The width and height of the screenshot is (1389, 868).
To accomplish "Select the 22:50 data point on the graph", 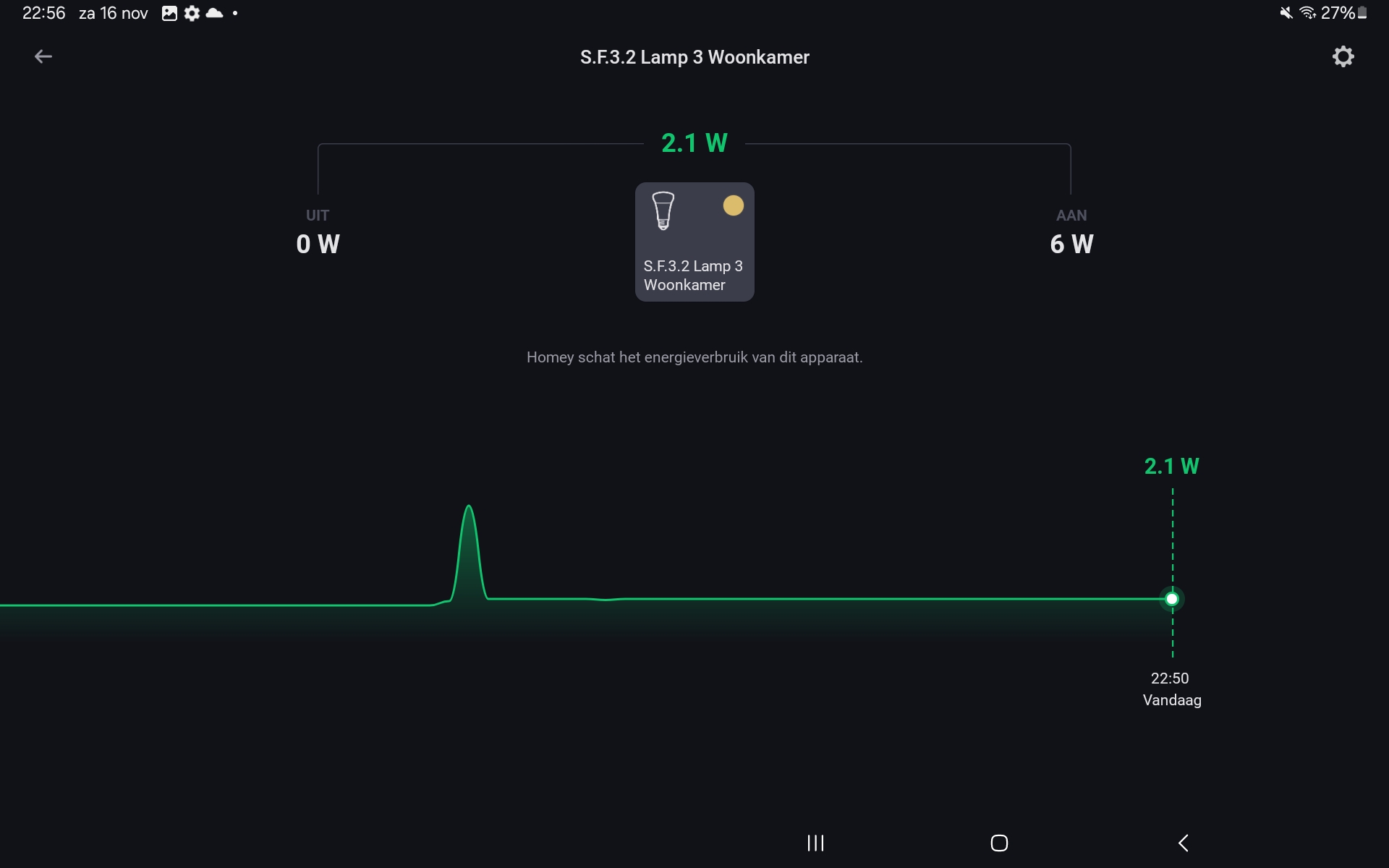I will [1172, 599].
